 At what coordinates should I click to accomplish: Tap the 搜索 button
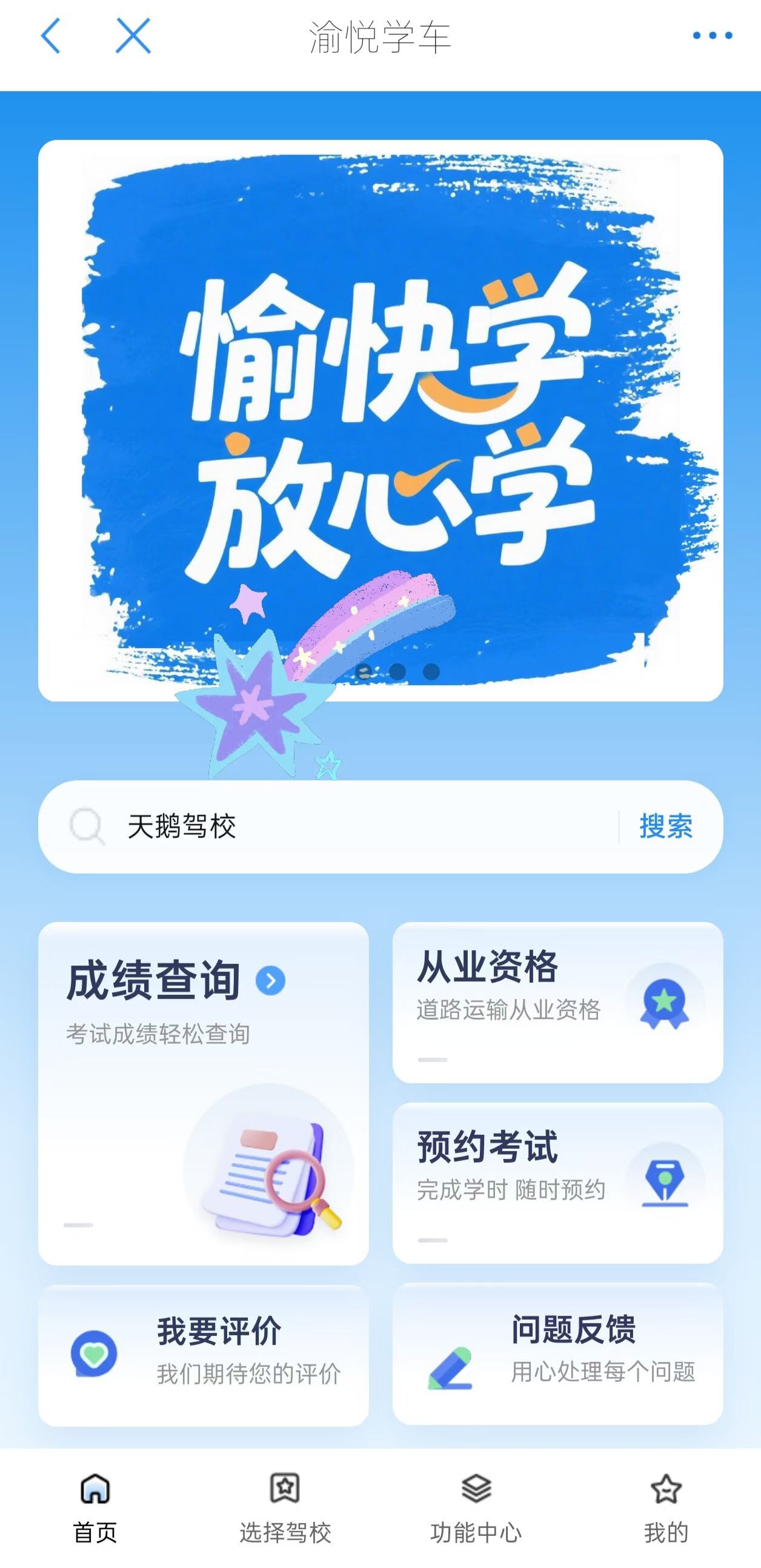click(x=665, y=826)
